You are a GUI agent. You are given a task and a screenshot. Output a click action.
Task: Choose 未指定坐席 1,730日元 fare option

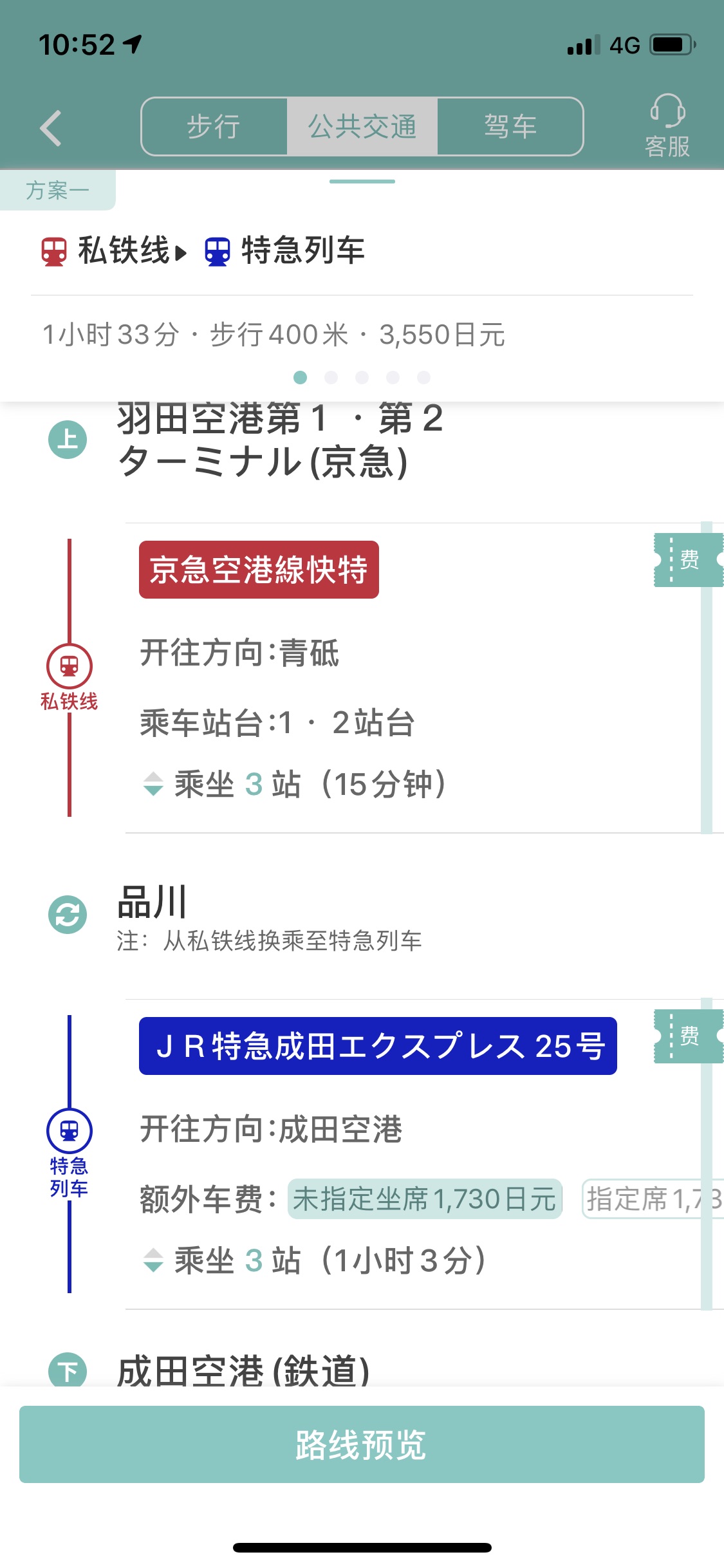pyautogui.click(x=425, y=1199)
